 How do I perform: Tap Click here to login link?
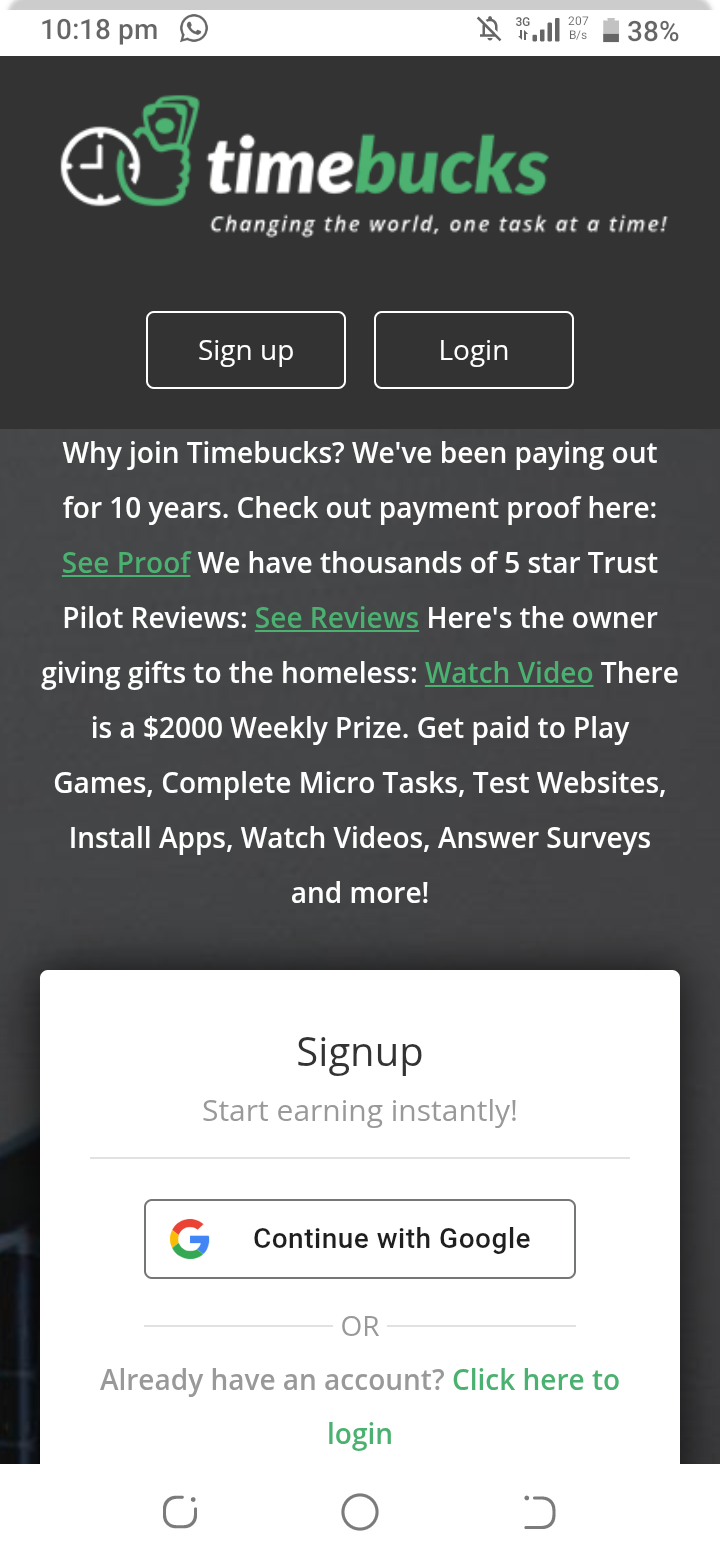tap(535, 1381)
